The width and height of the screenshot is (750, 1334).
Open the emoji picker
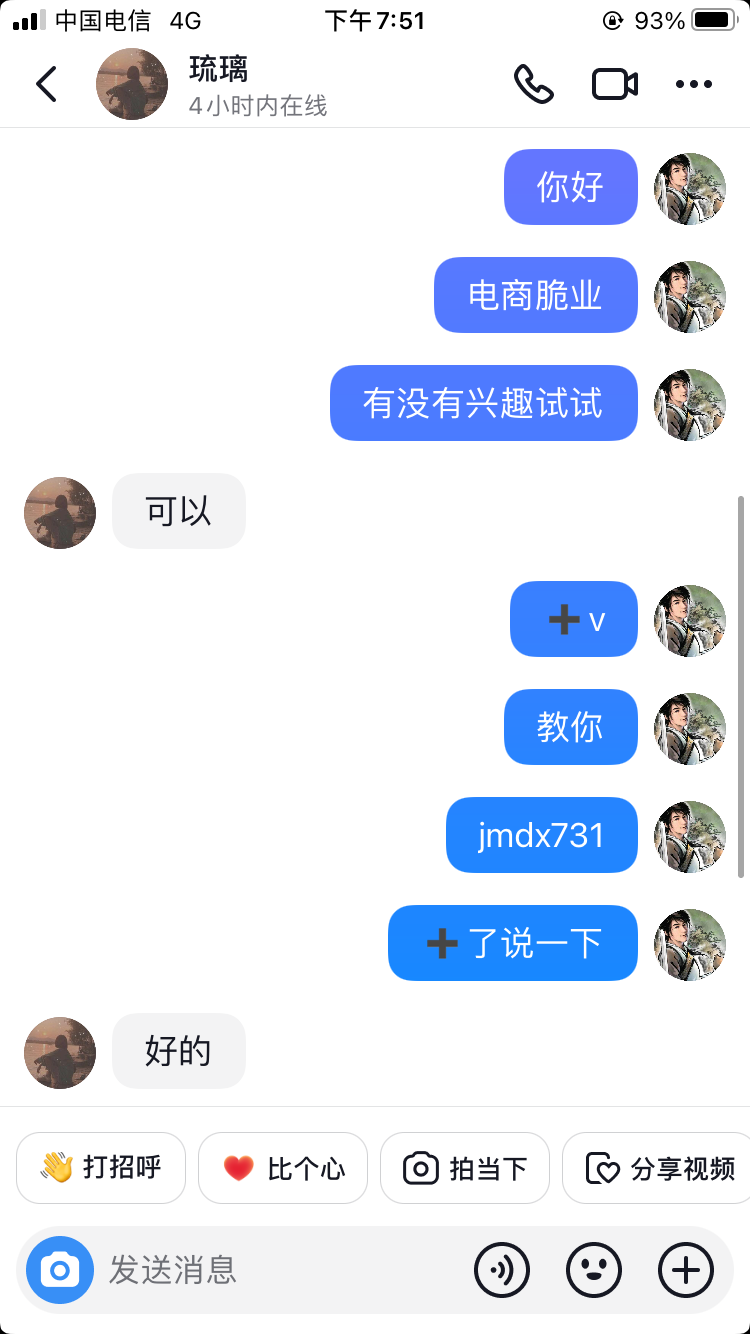594,1270
